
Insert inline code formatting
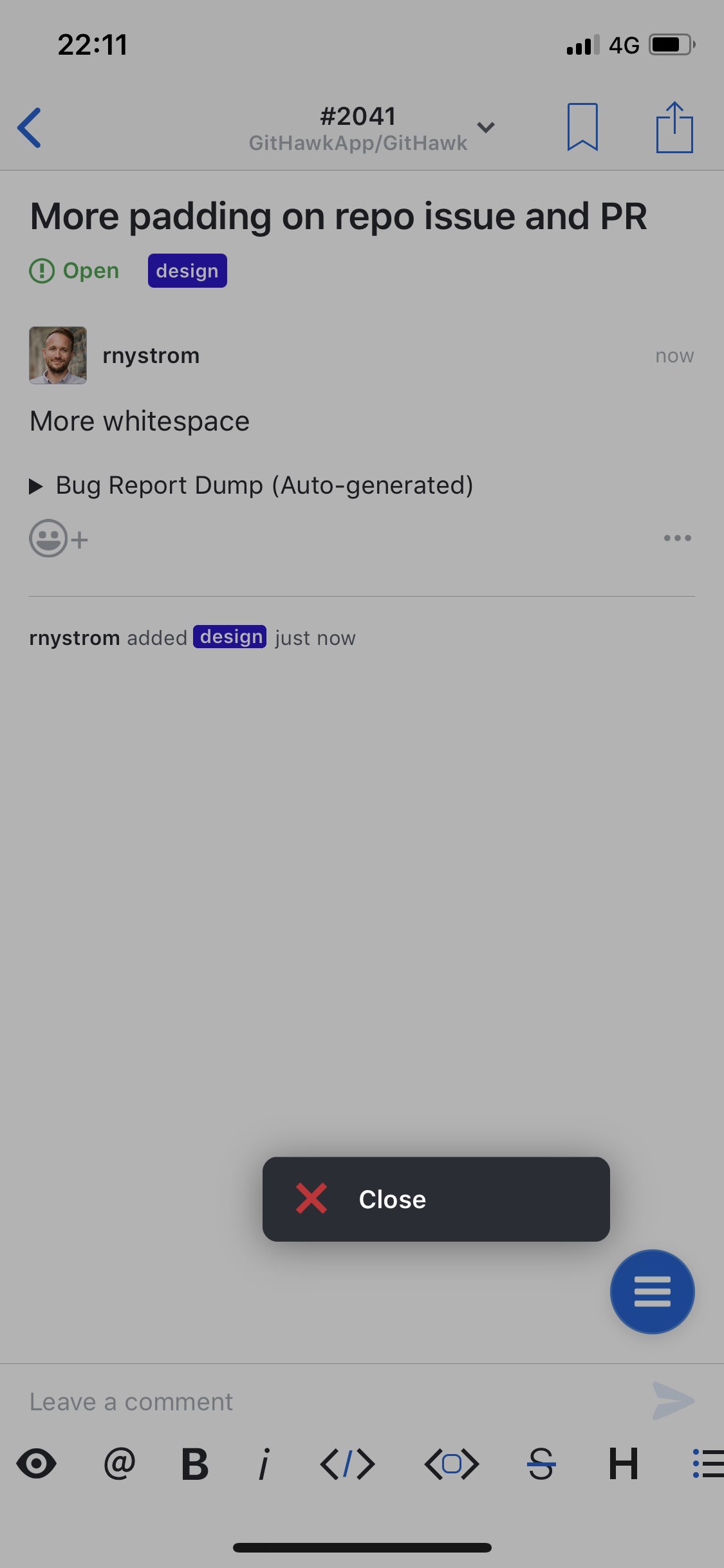(348, 1464)
